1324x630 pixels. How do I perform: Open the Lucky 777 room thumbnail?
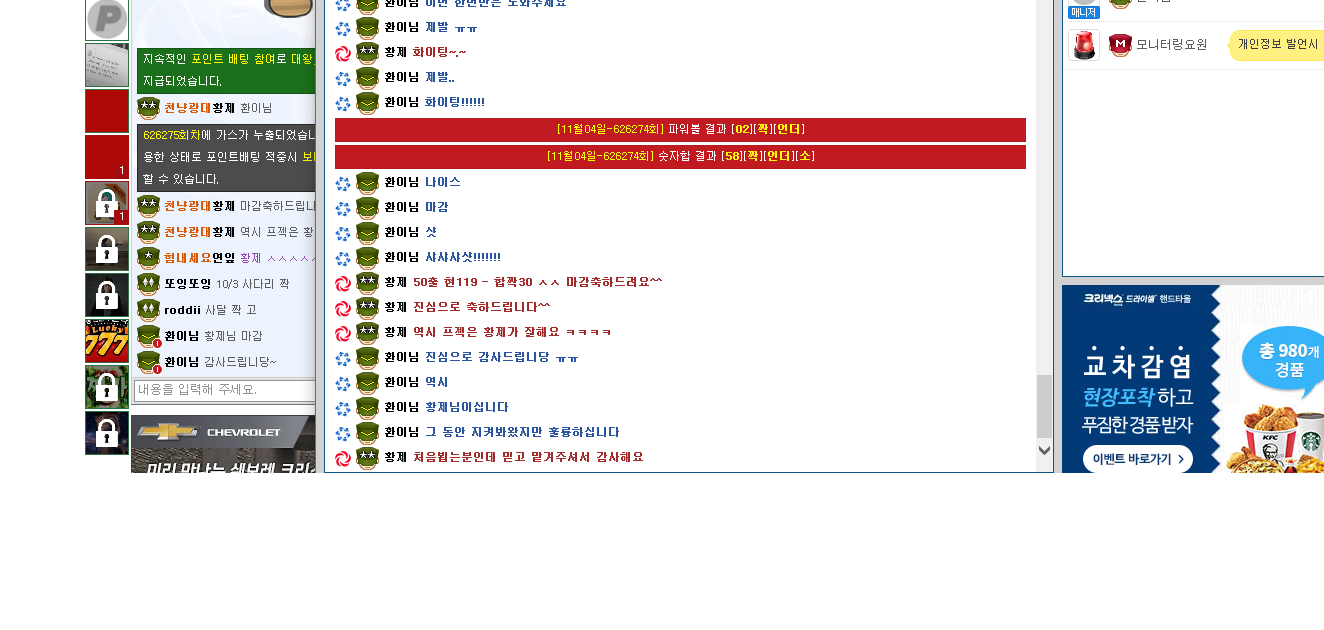click(x=107, y=340)
